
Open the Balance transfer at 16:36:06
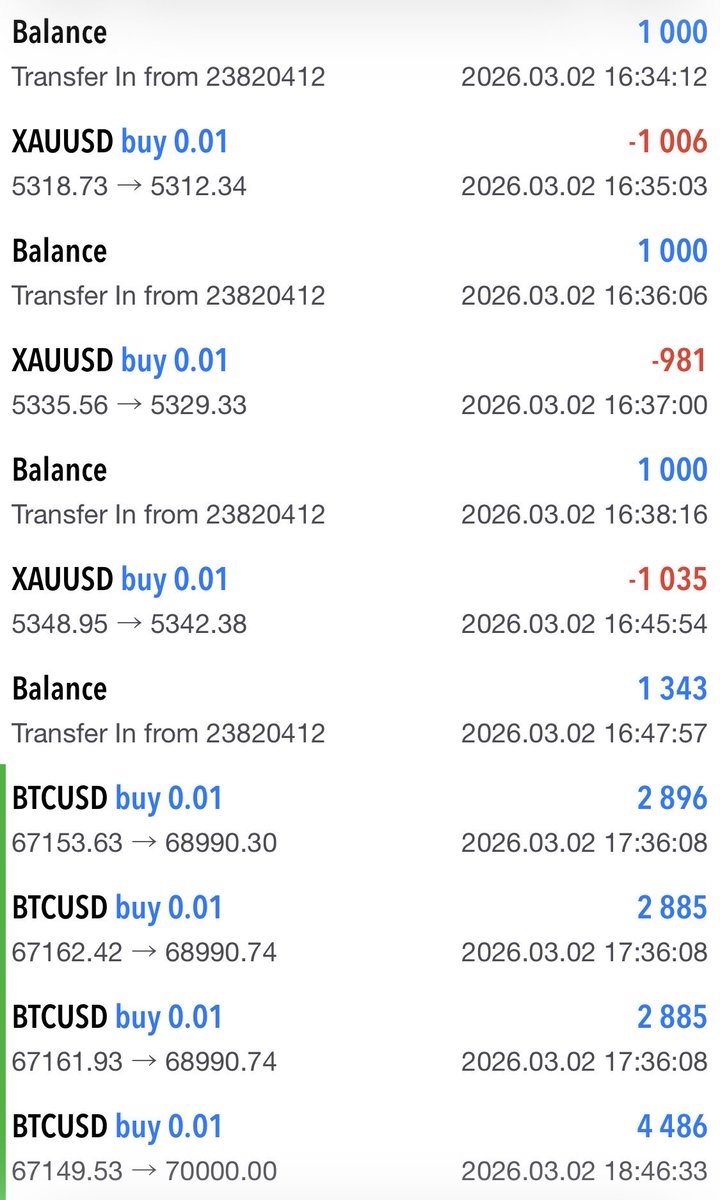tap(360, 272)
